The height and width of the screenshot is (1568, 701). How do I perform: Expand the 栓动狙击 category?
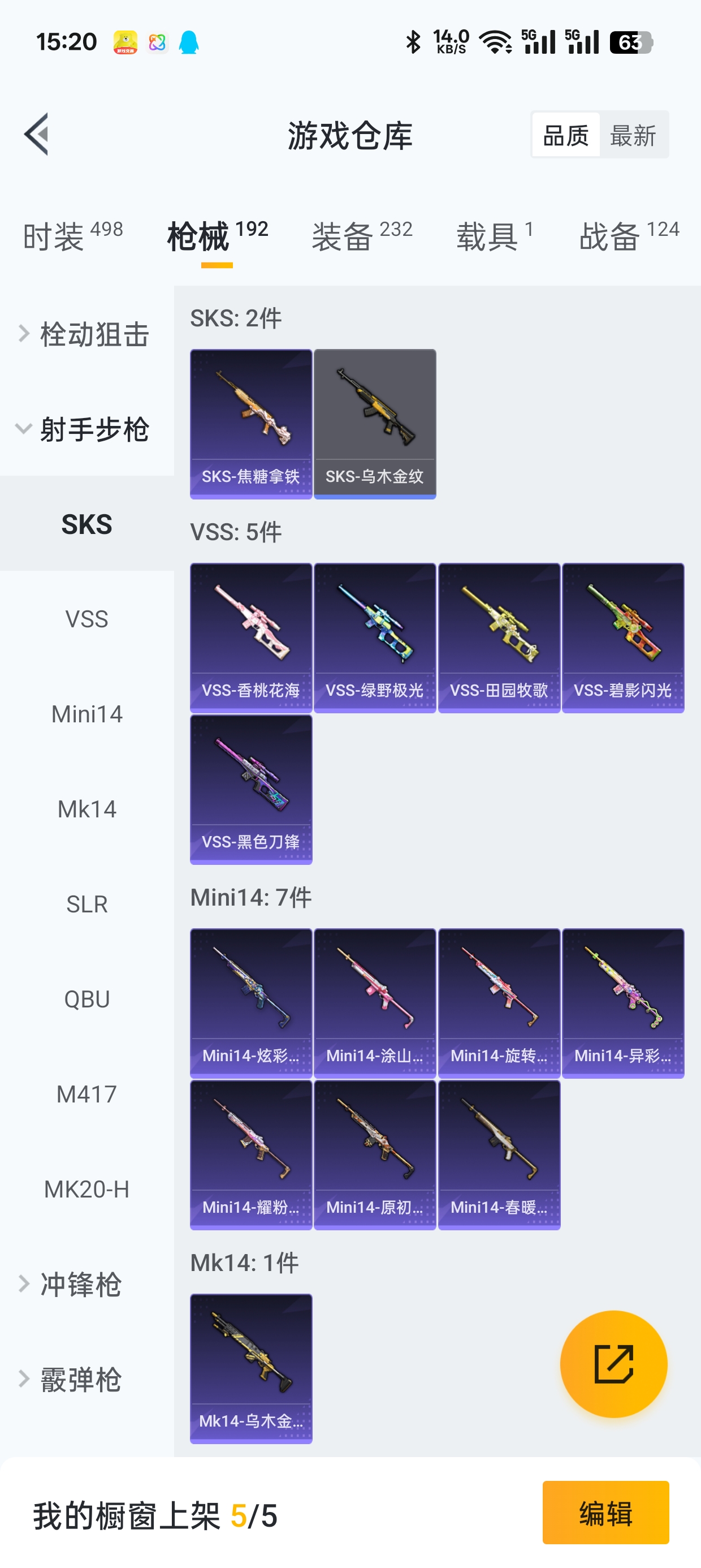(85, 334)
